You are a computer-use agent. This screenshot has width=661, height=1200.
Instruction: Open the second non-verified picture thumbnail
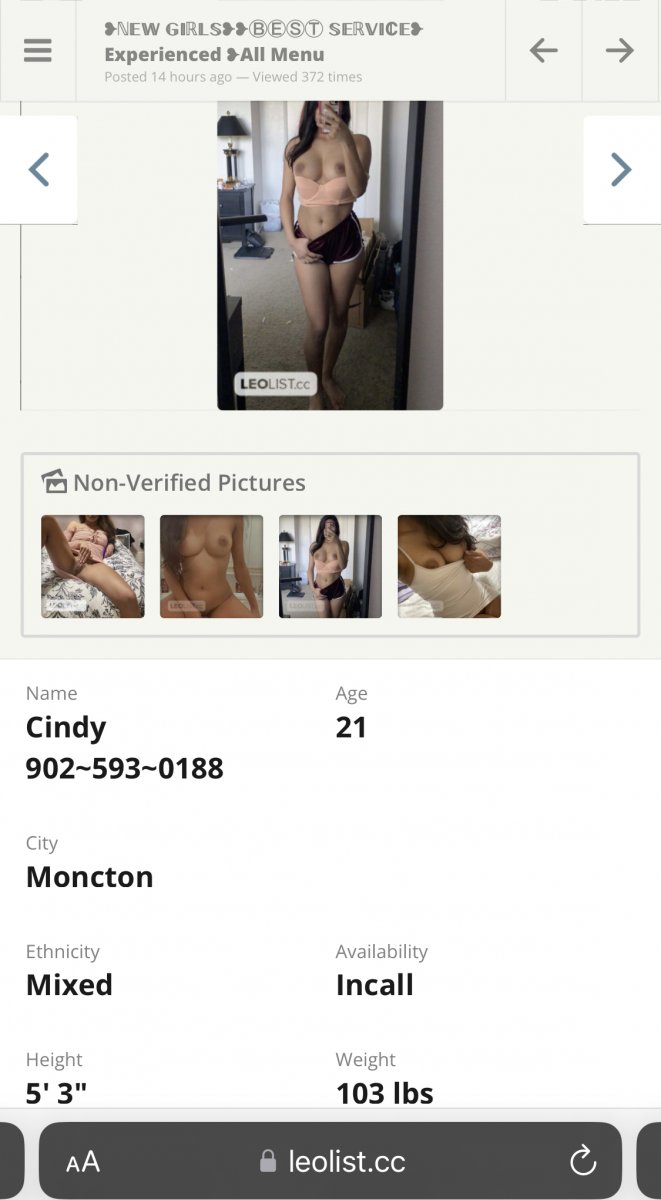211,566
